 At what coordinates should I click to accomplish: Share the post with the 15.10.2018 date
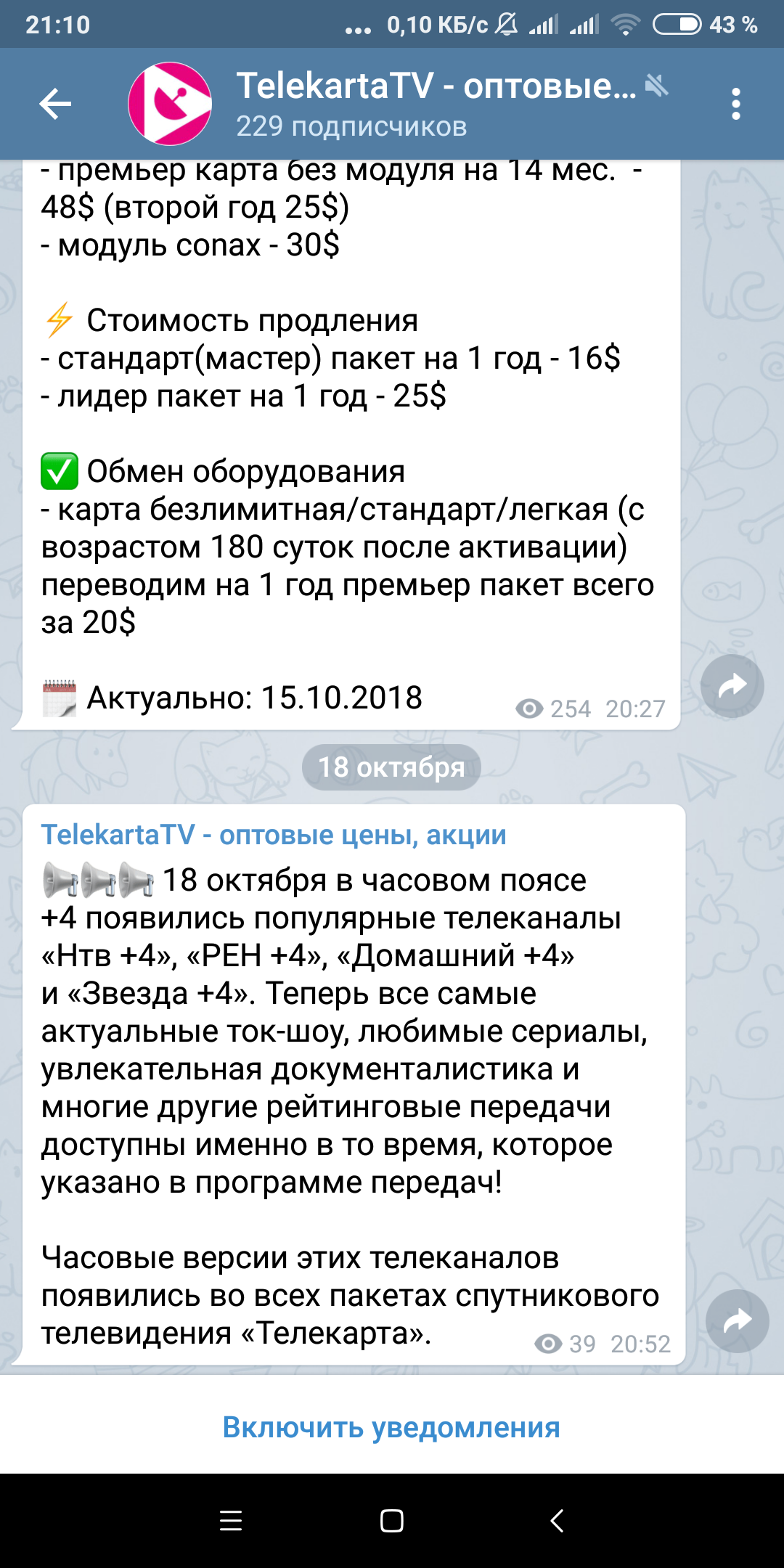732,686
